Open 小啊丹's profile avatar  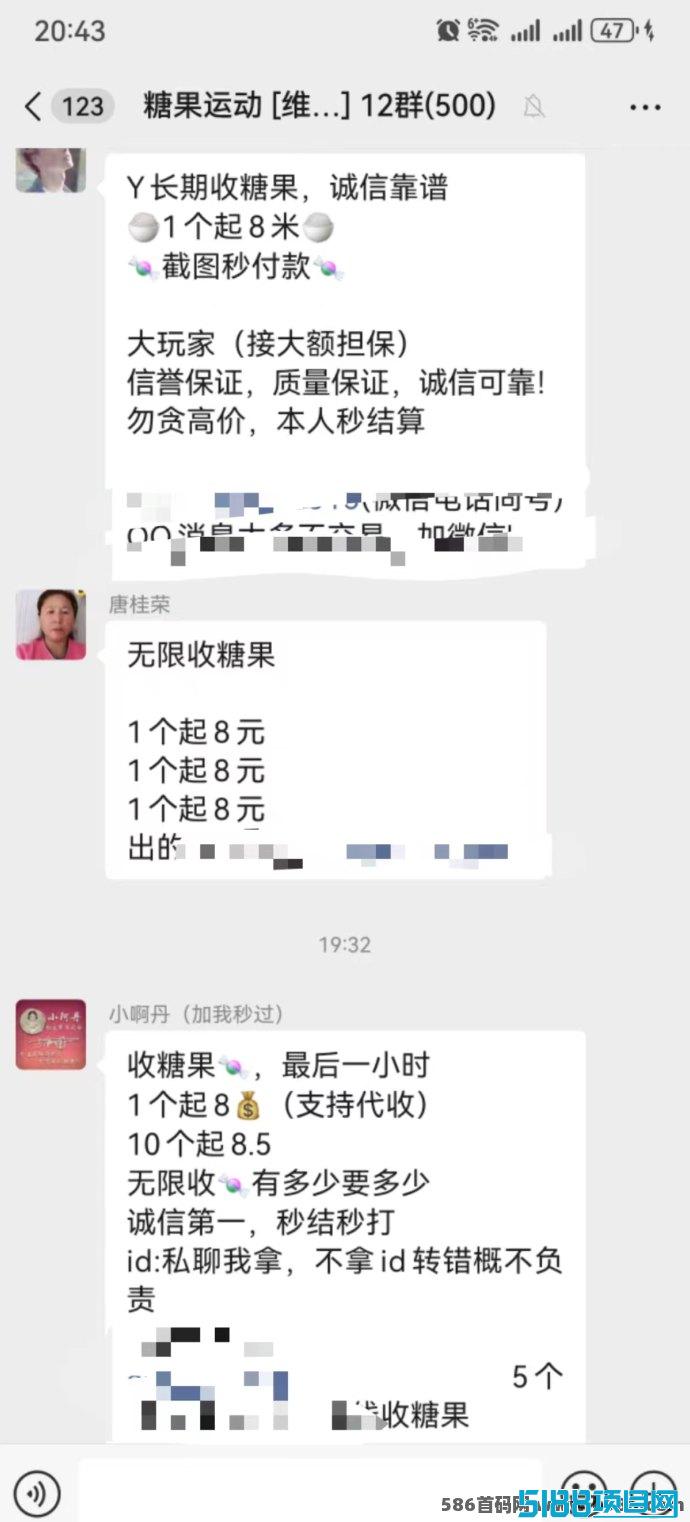(51, 1034)
